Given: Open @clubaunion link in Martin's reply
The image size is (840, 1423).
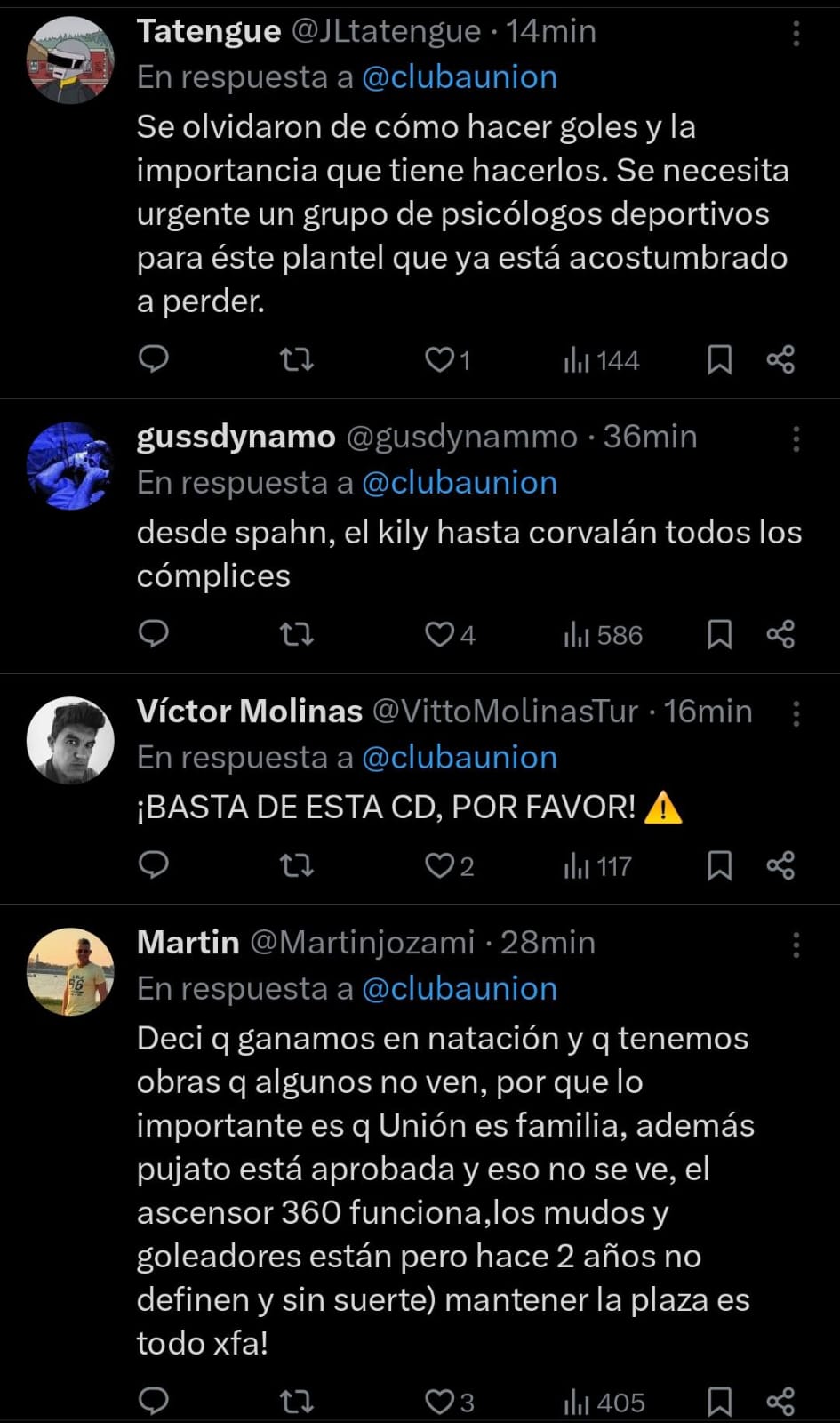Looking at the screenshot, I should pos(460,989).
